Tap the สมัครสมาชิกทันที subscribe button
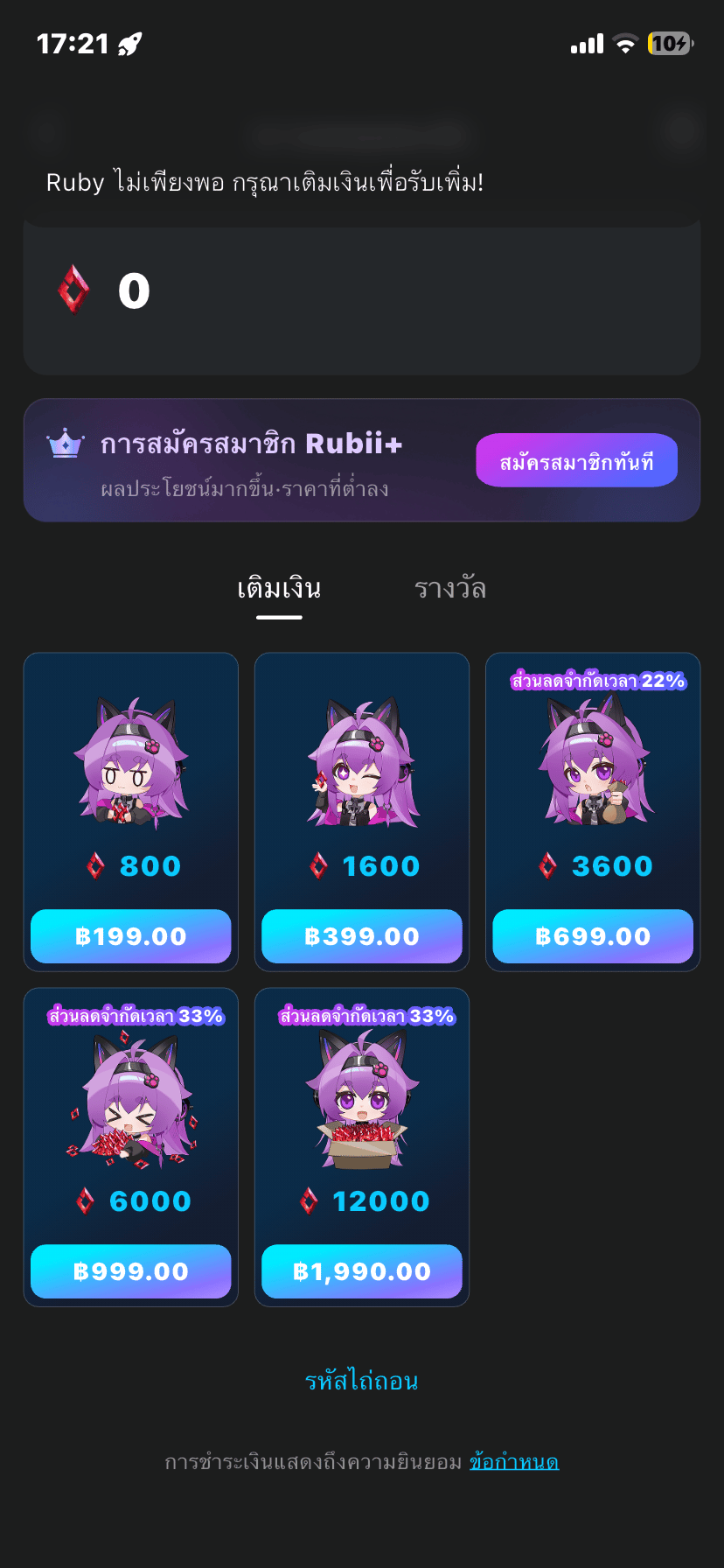 [x=576, y=460]
